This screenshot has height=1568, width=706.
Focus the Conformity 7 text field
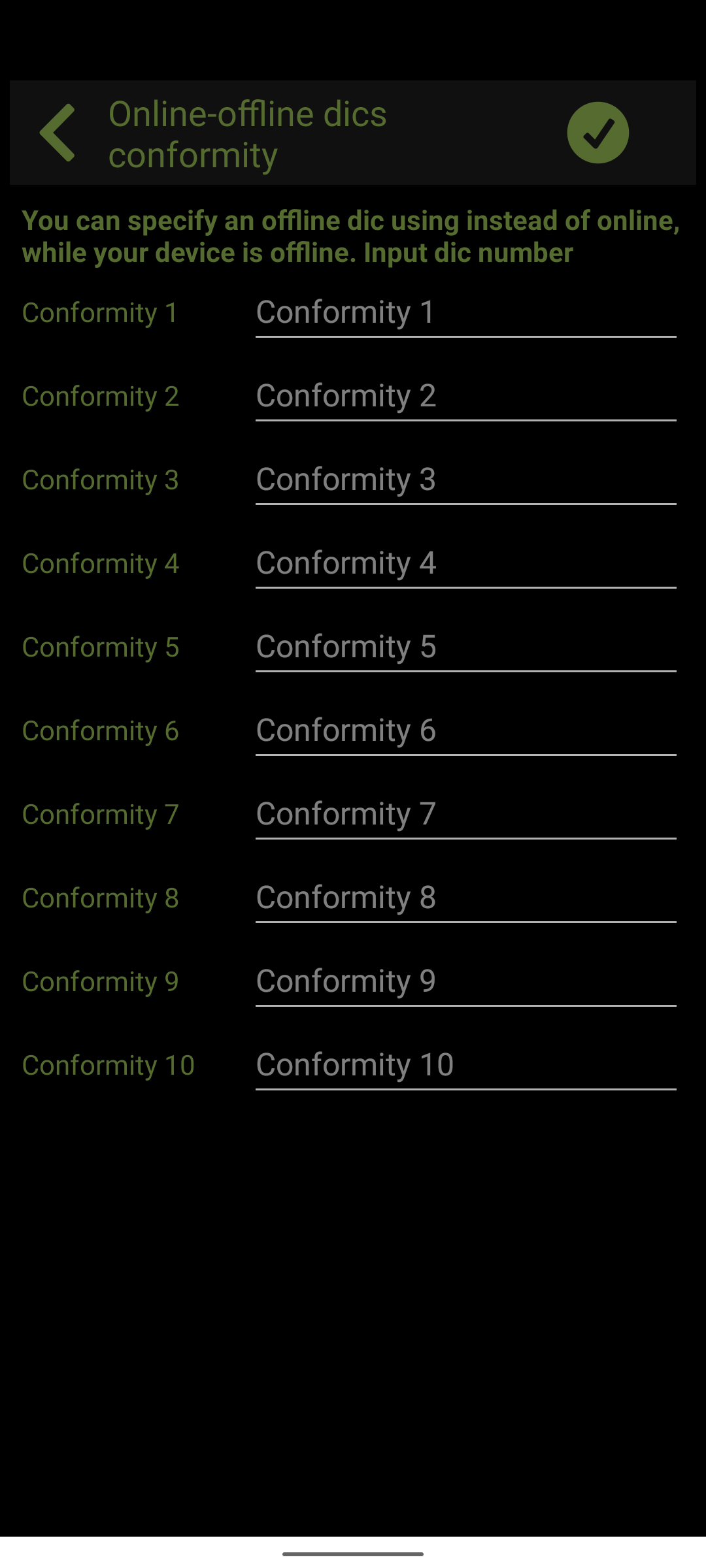[465, 815]
